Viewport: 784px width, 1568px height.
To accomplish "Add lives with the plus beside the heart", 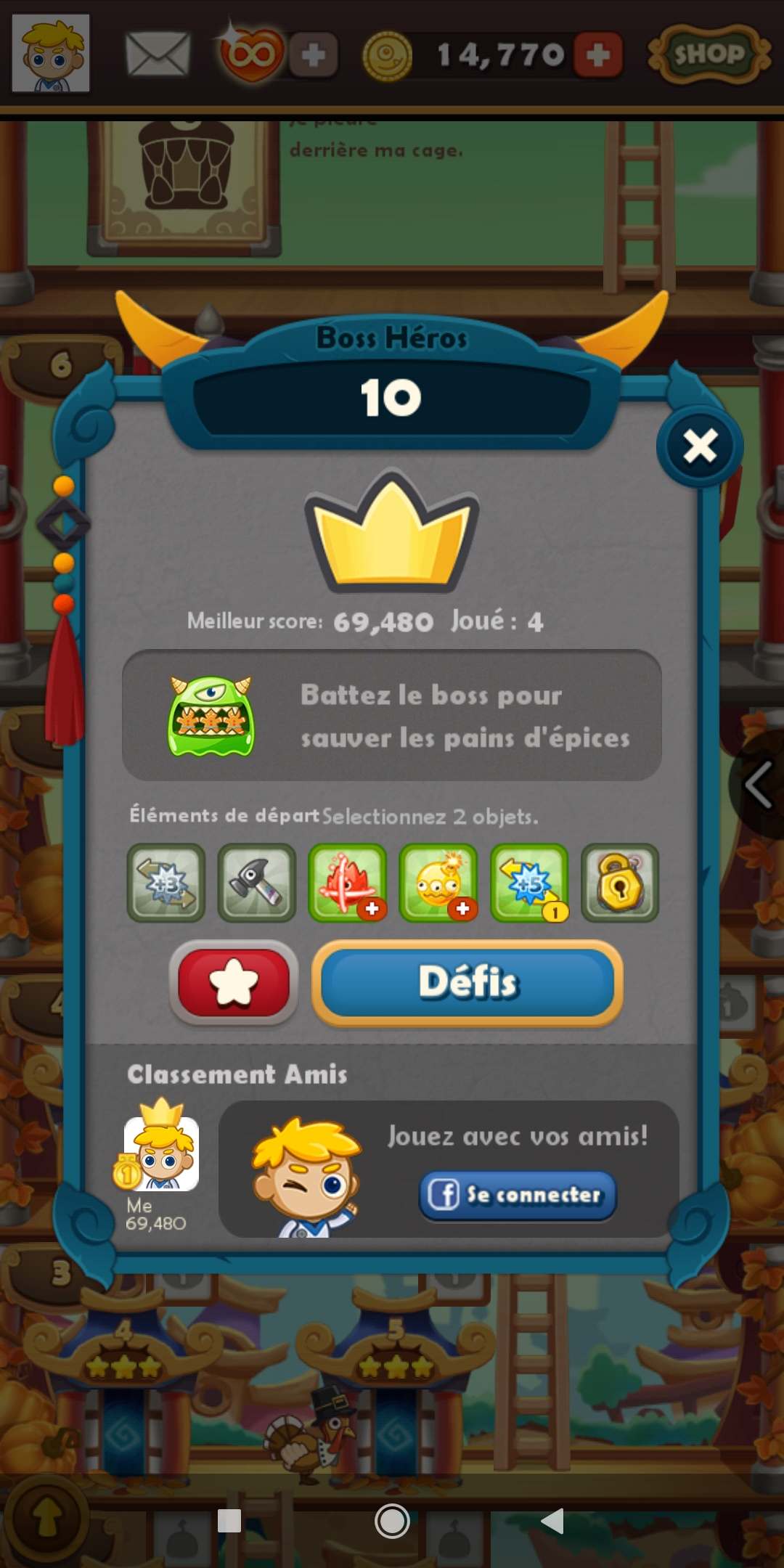I will 314,54.
